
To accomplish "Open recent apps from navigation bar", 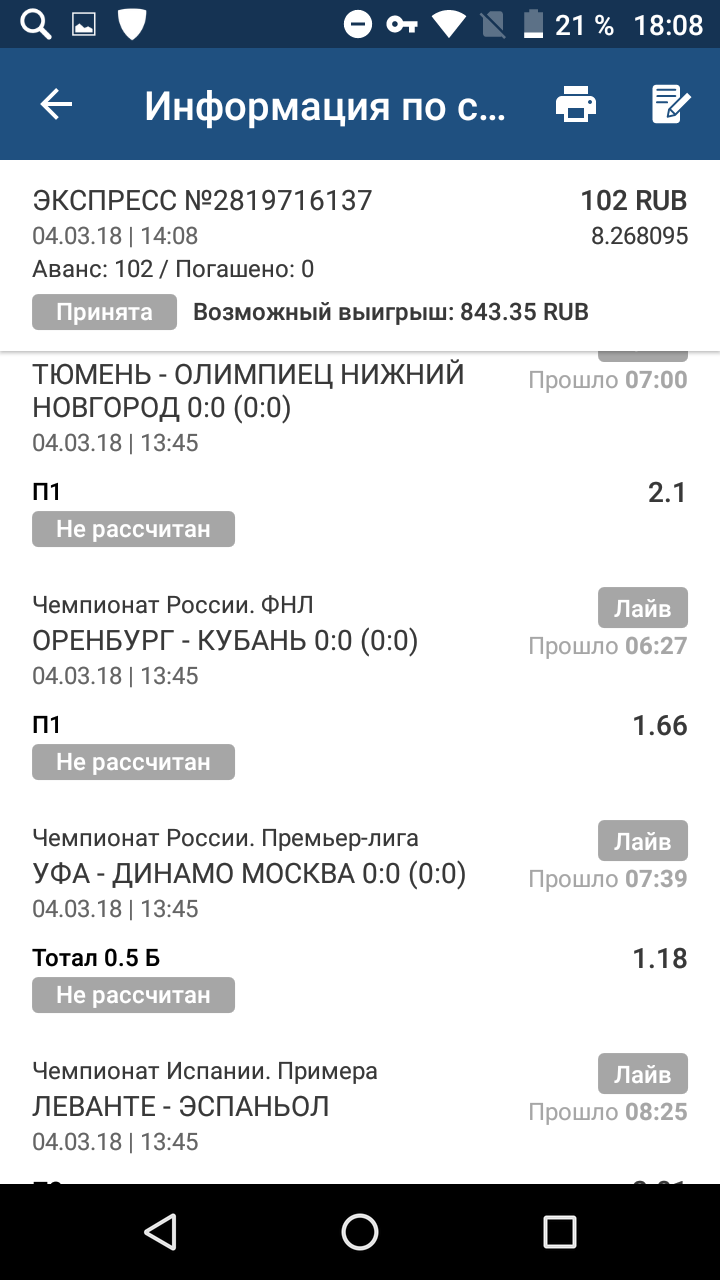I will click(x=559, y=1232).
